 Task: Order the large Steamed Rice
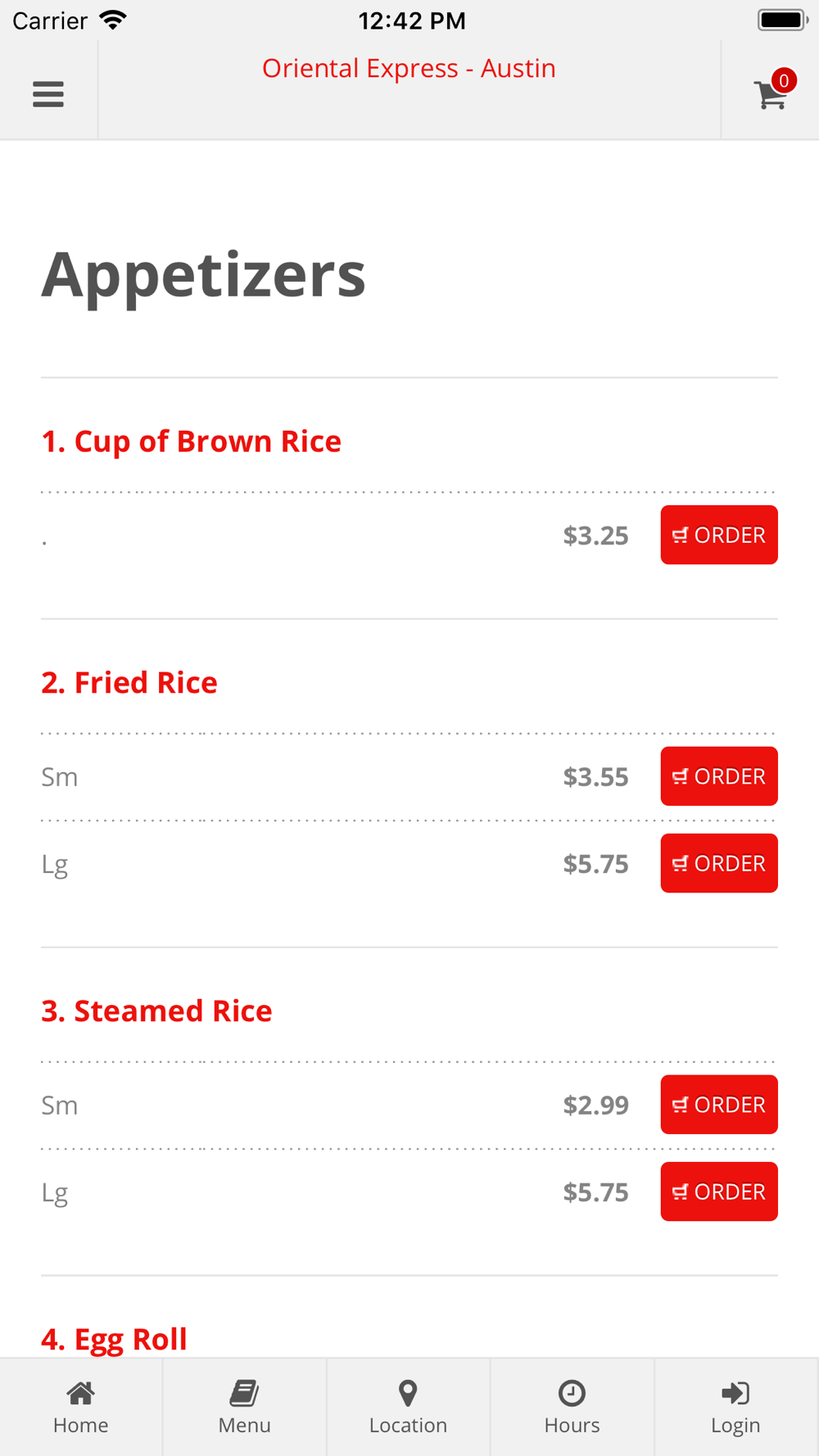pyautogui.click(x=719, y=1191)
